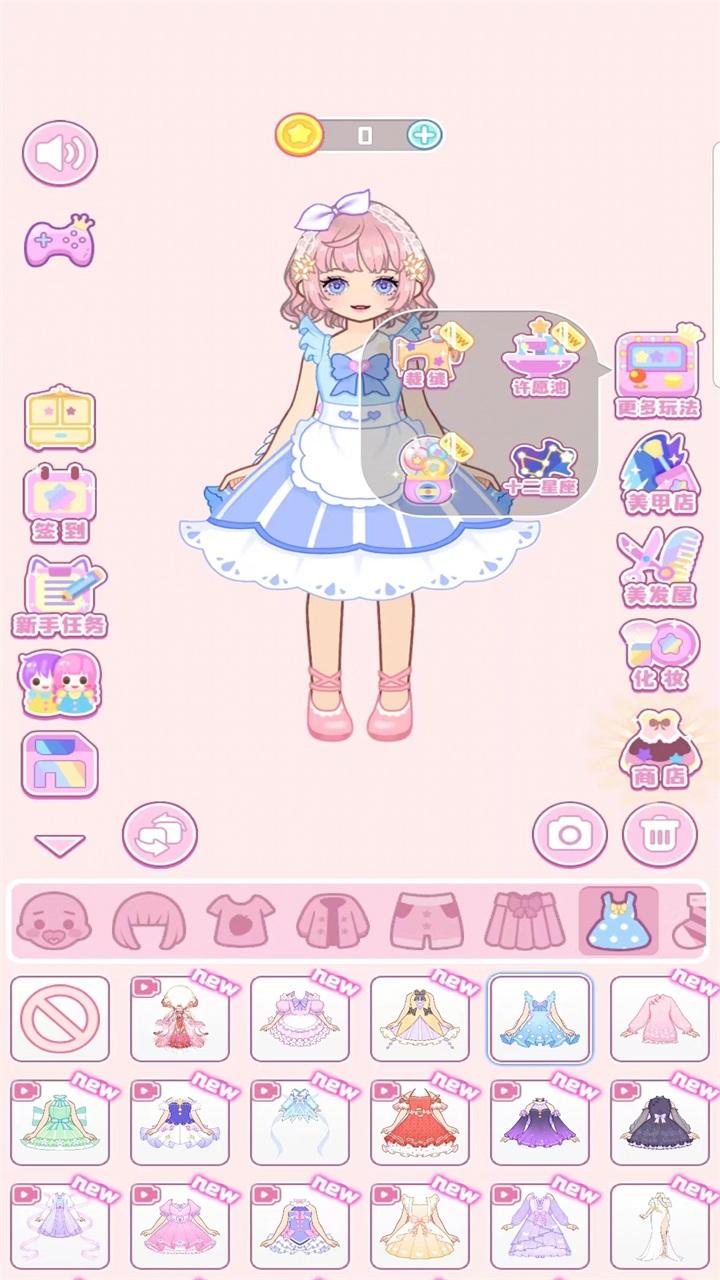Remove the dress with the none option
The width and height of the screenshot is (720, 1280).
(x=60, y=1019)
